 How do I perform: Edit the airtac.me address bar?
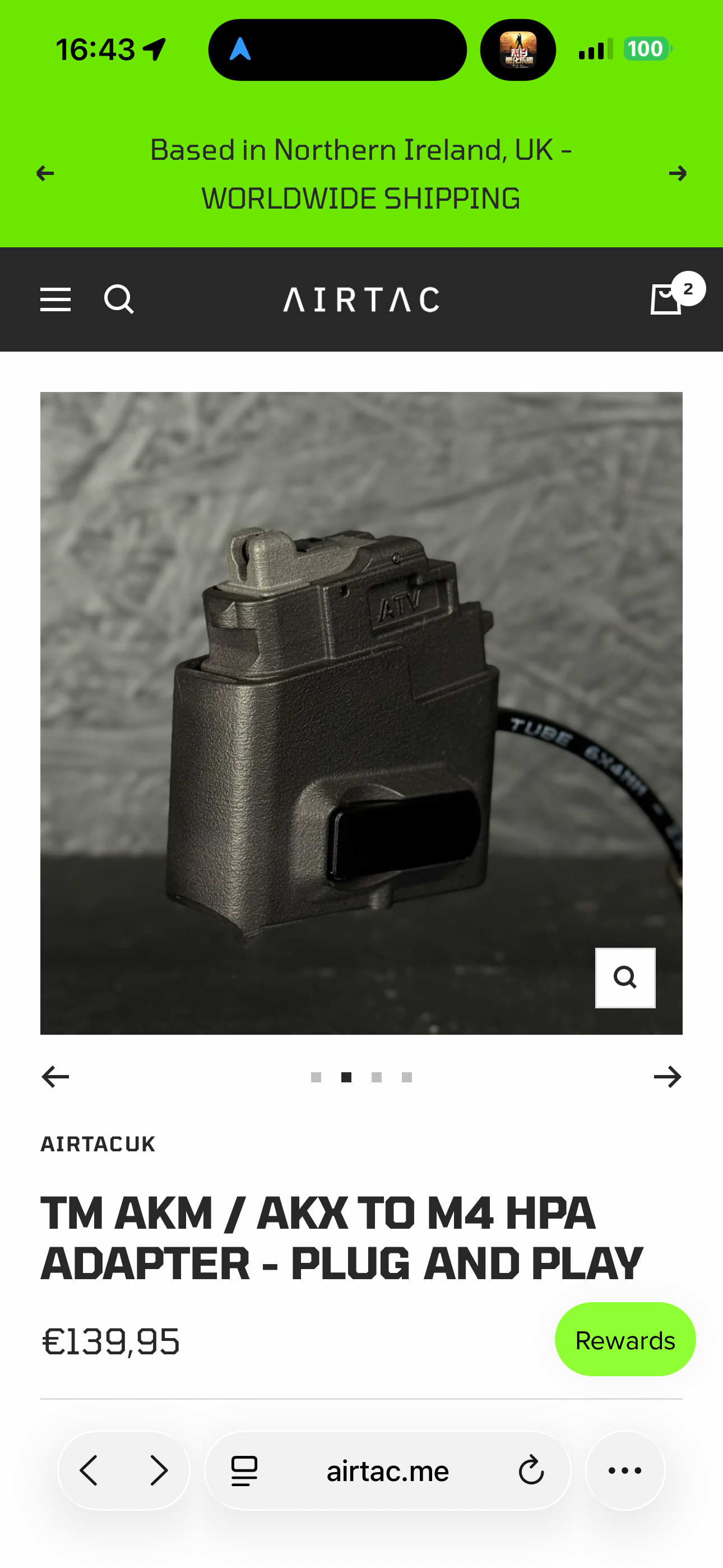[x=388, y=1471]
